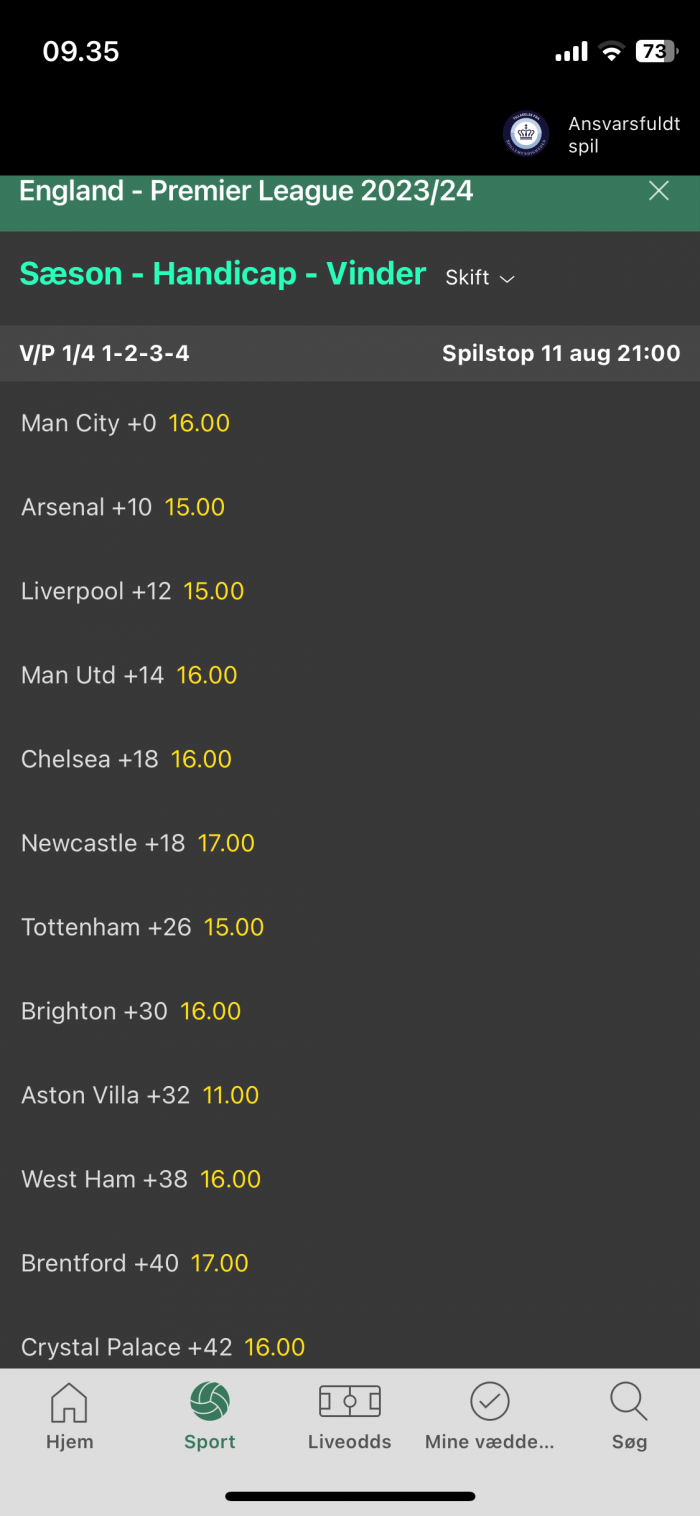The image size is (700, 1516).
Task: Switch to the Liveodds tab
Action: click(x=350, y=1416)
